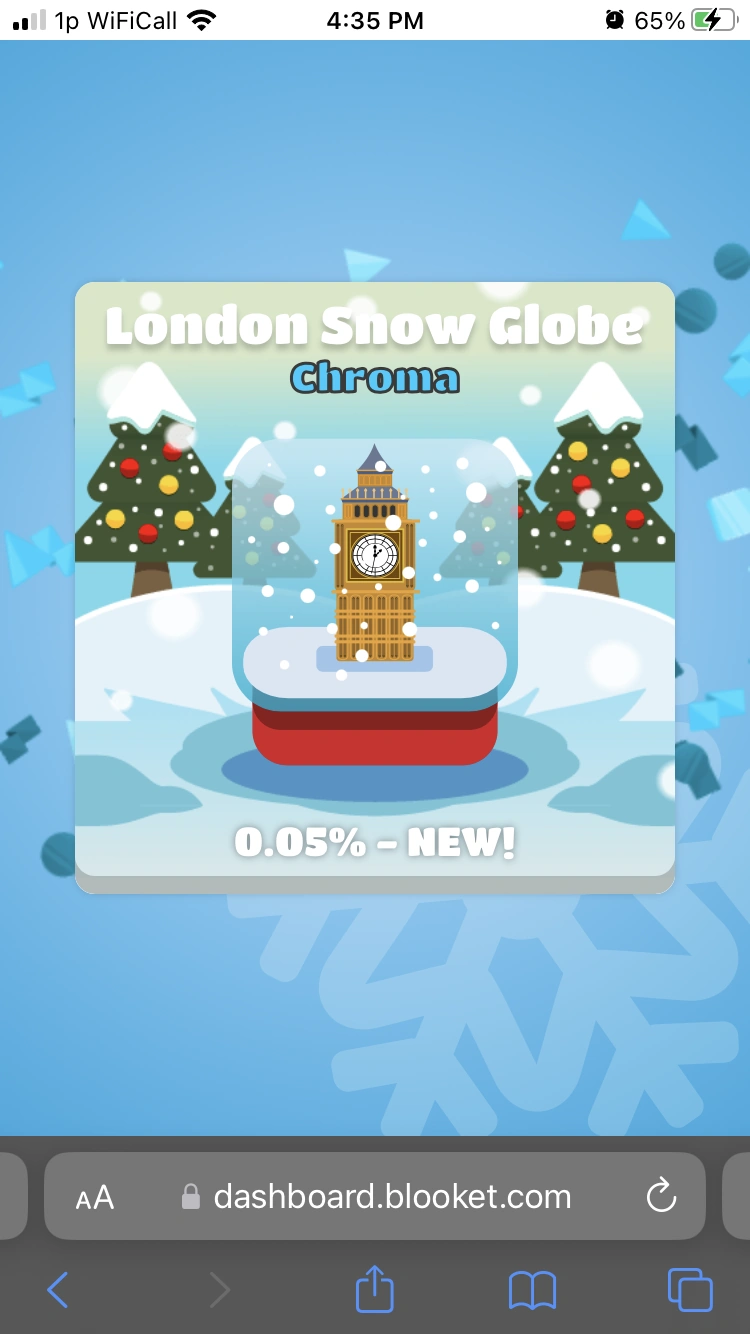Go back to the previous page

pyautogui.click(x=58, y=1290)
